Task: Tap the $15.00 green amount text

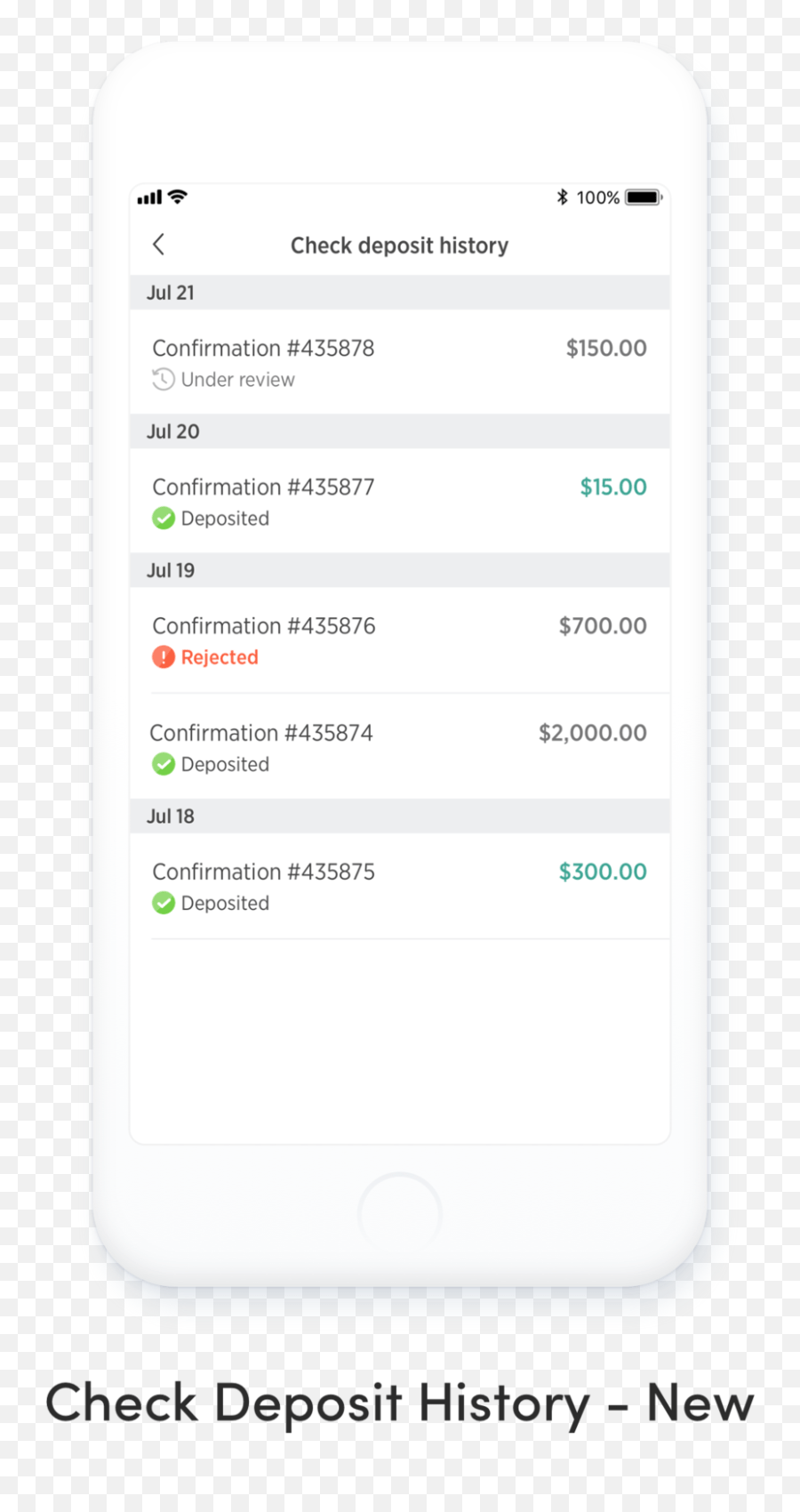Action: (612, 487)
